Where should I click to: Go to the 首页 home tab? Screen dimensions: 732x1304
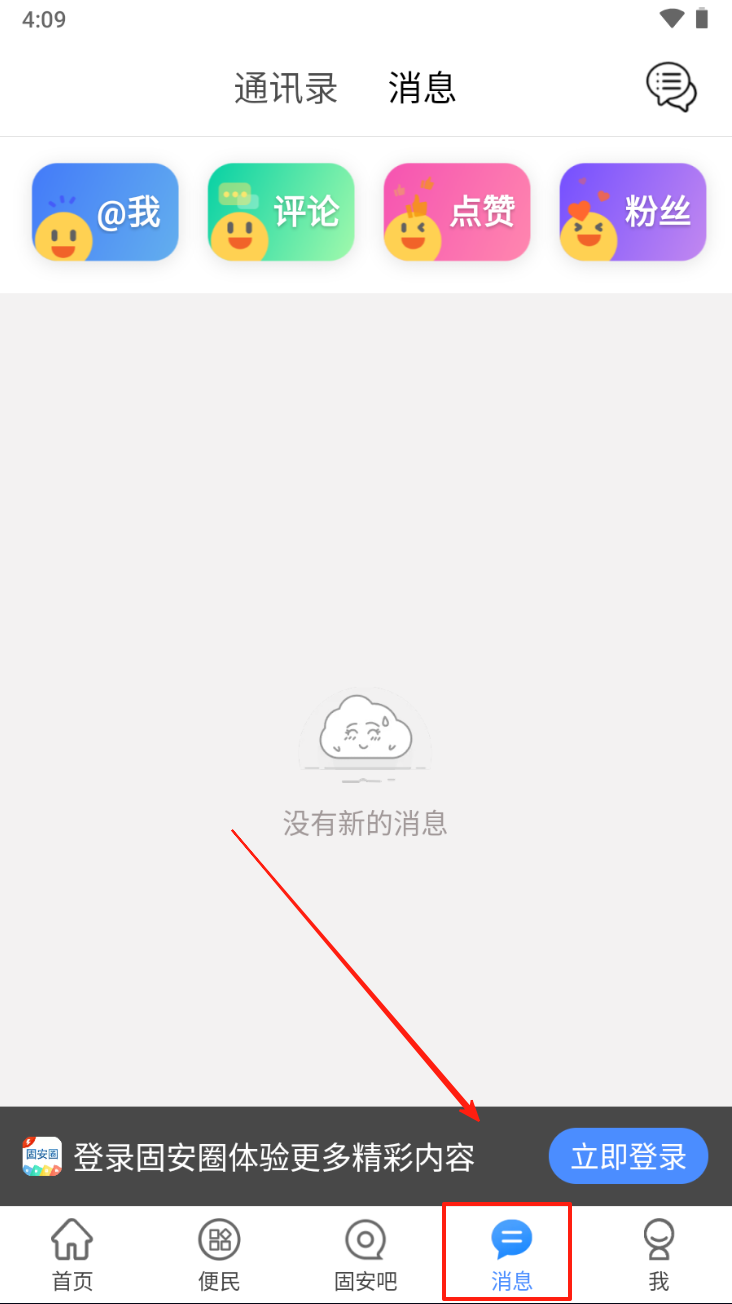(72, 1254)
